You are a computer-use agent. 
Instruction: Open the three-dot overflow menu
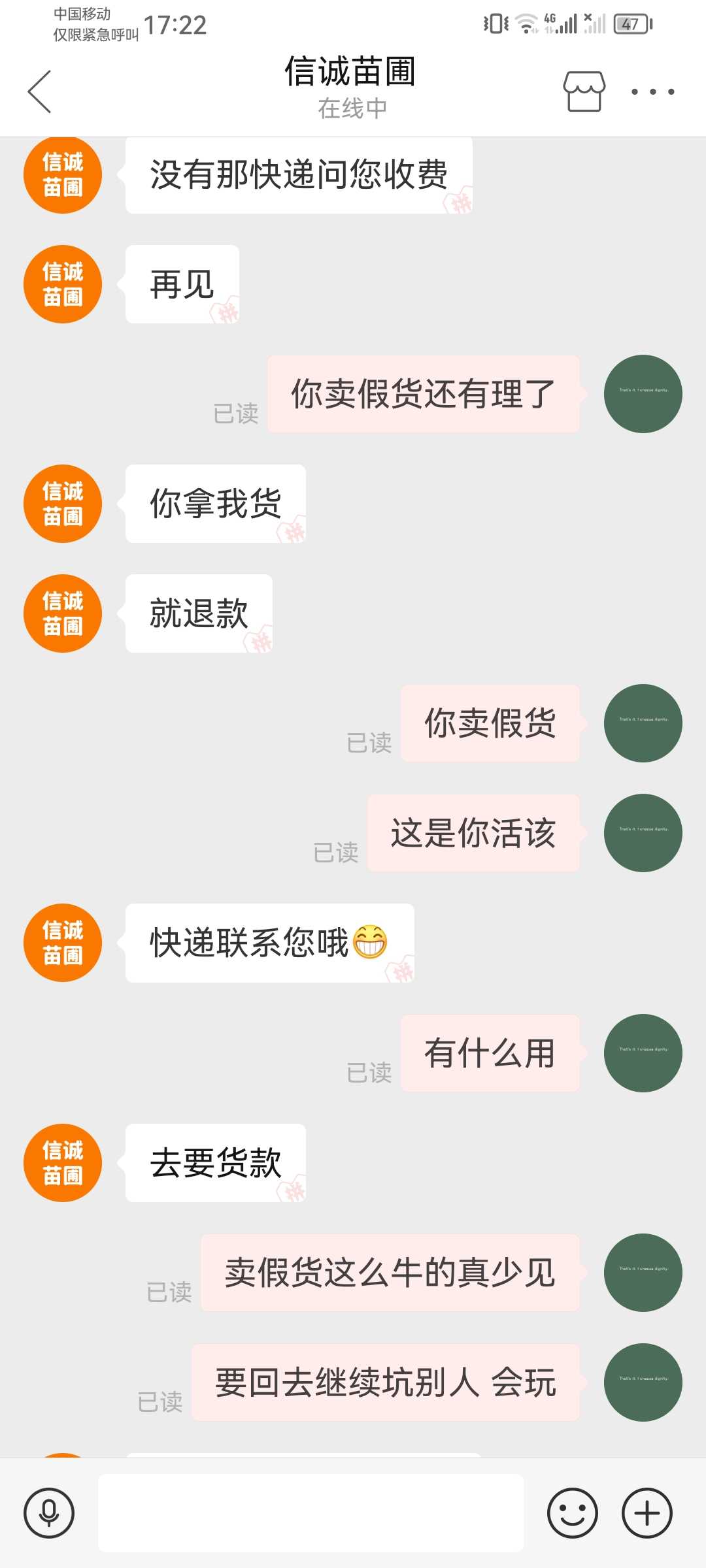point(652,91)
